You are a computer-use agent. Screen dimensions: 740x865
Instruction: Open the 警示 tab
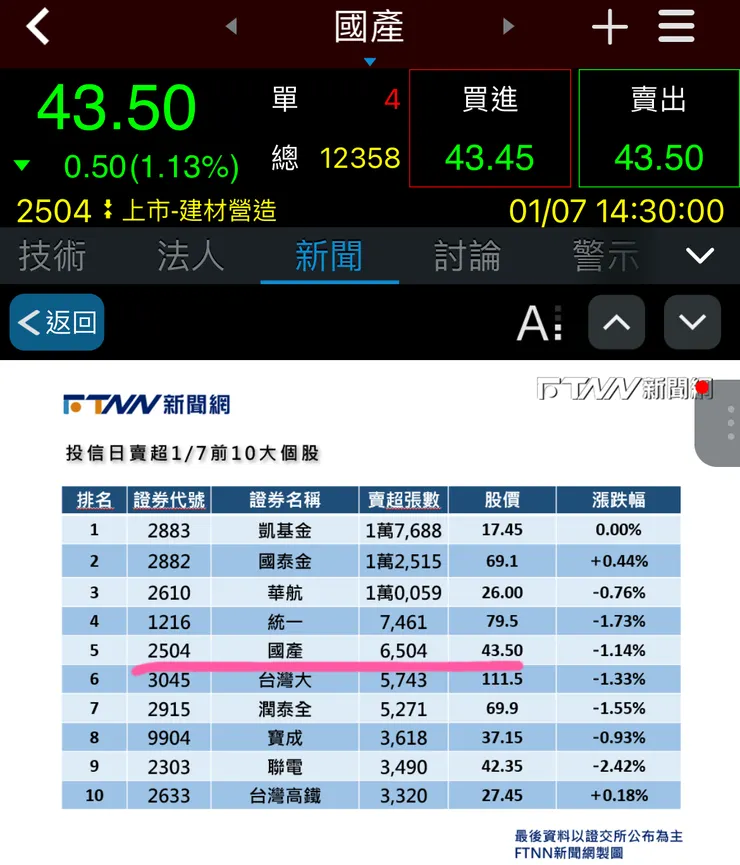pyautogui.click(x=605, y=256)
